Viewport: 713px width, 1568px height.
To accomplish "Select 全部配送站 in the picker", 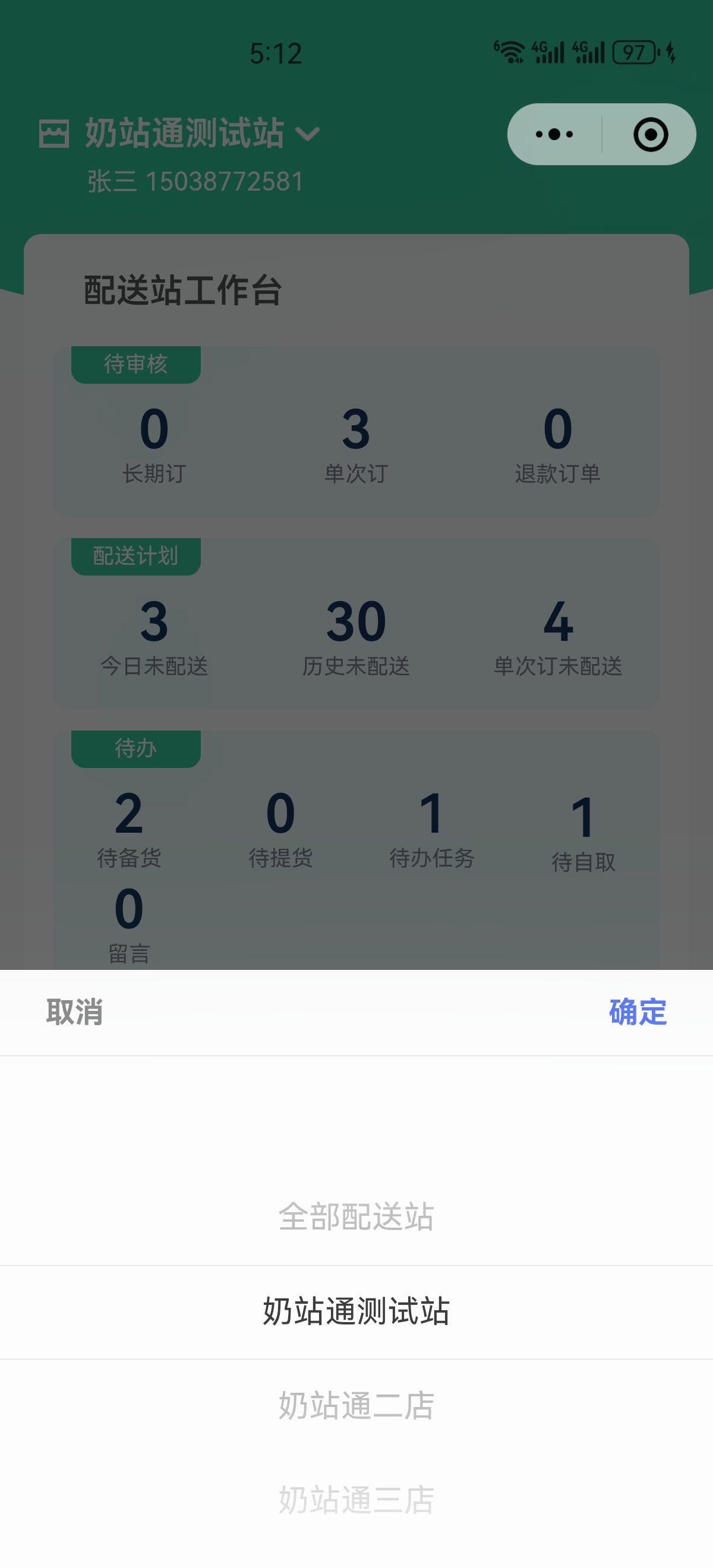I will click(356, 1217).
